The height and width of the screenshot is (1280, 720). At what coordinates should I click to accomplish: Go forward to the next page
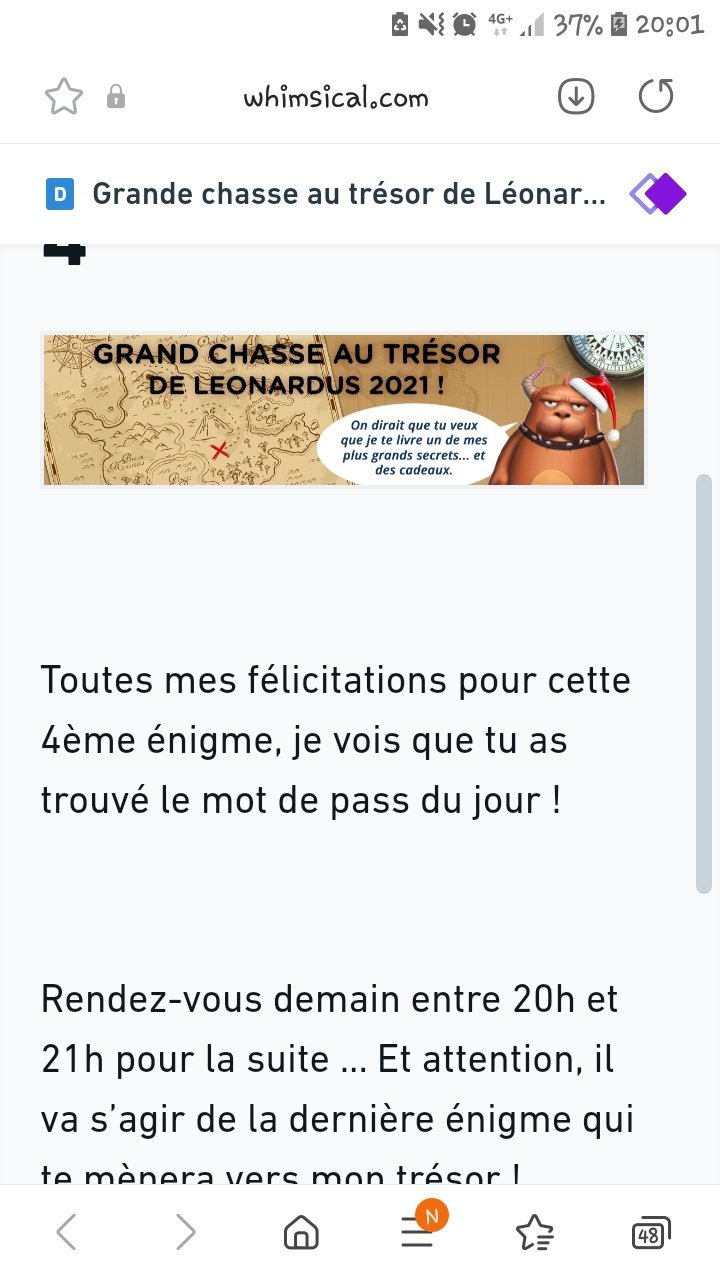185,1233
